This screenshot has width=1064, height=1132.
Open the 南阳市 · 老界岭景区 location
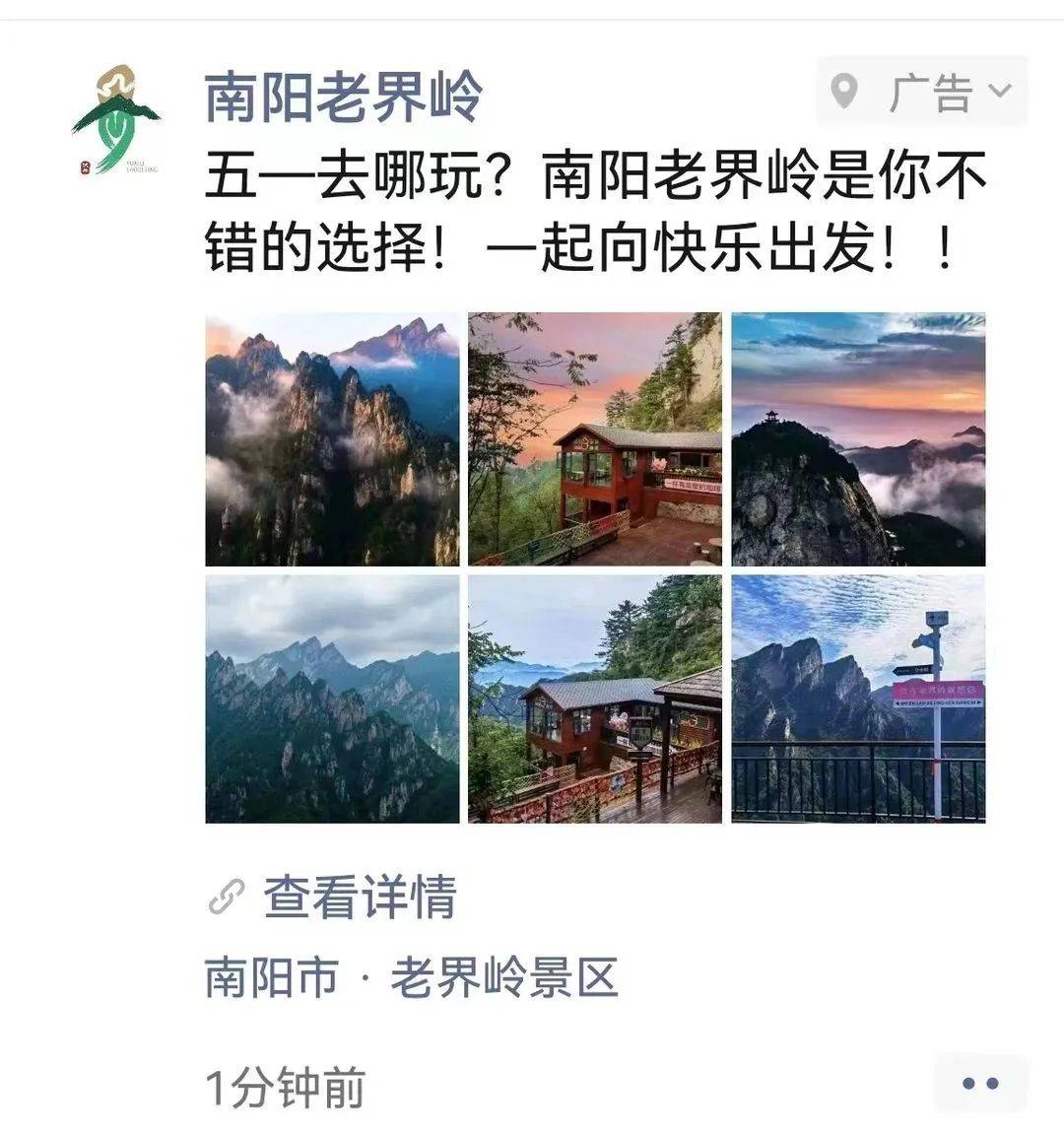click(x=412, y=978)
